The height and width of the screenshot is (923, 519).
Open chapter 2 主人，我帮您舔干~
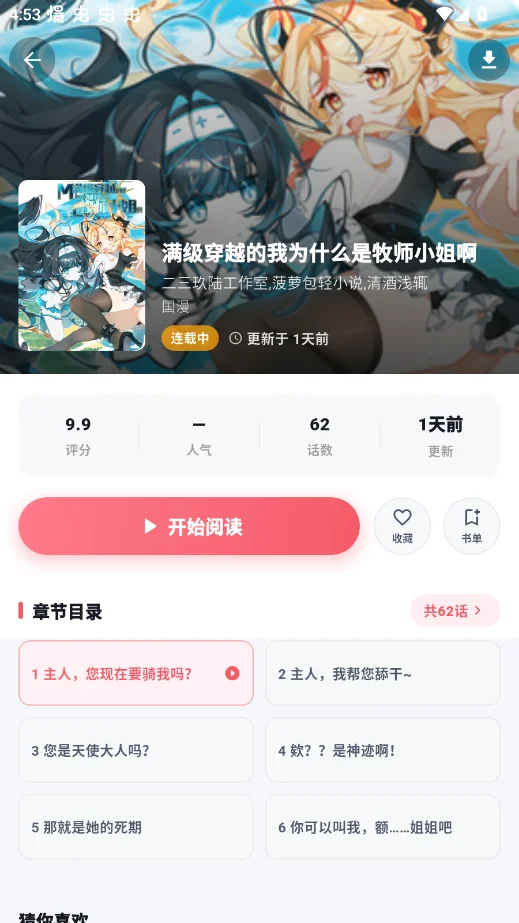point(382,673)
